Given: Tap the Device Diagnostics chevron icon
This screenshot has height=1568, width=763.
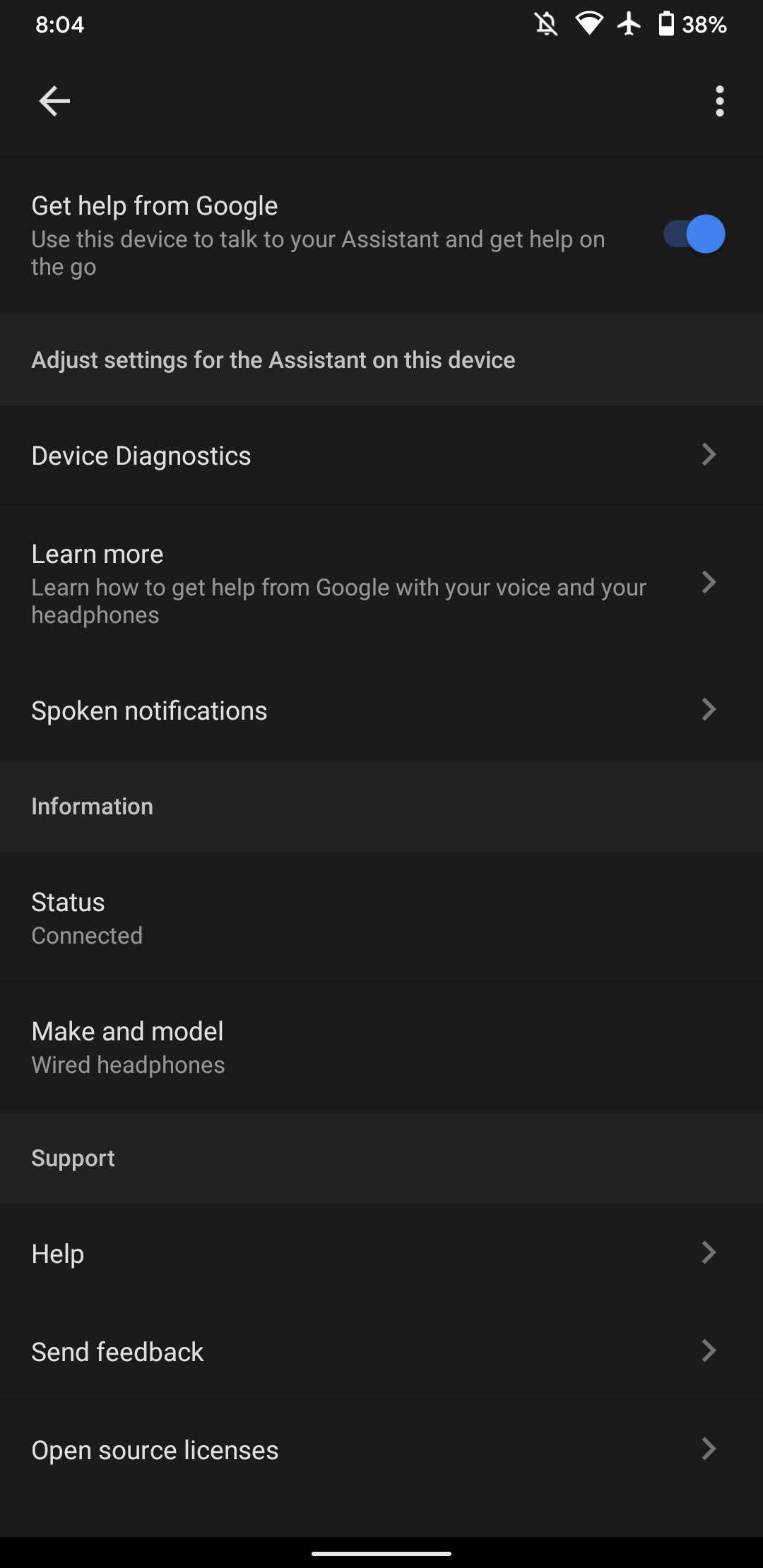Looking at the screenshot, I should [709, 456].
